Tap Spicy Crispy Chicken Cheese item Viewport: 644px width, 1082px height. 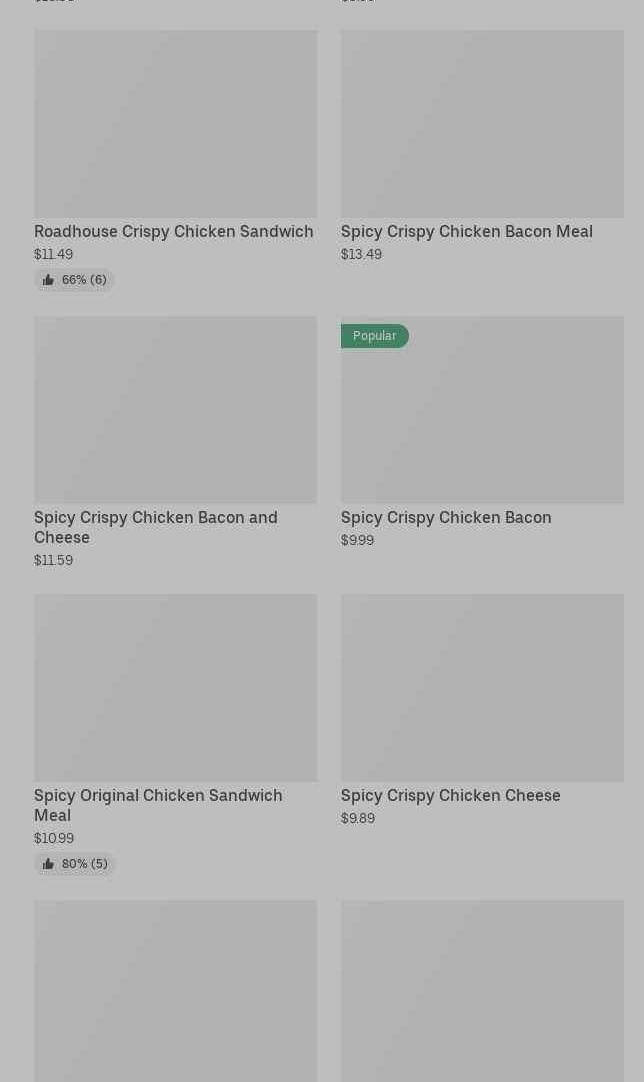[482, 711]
